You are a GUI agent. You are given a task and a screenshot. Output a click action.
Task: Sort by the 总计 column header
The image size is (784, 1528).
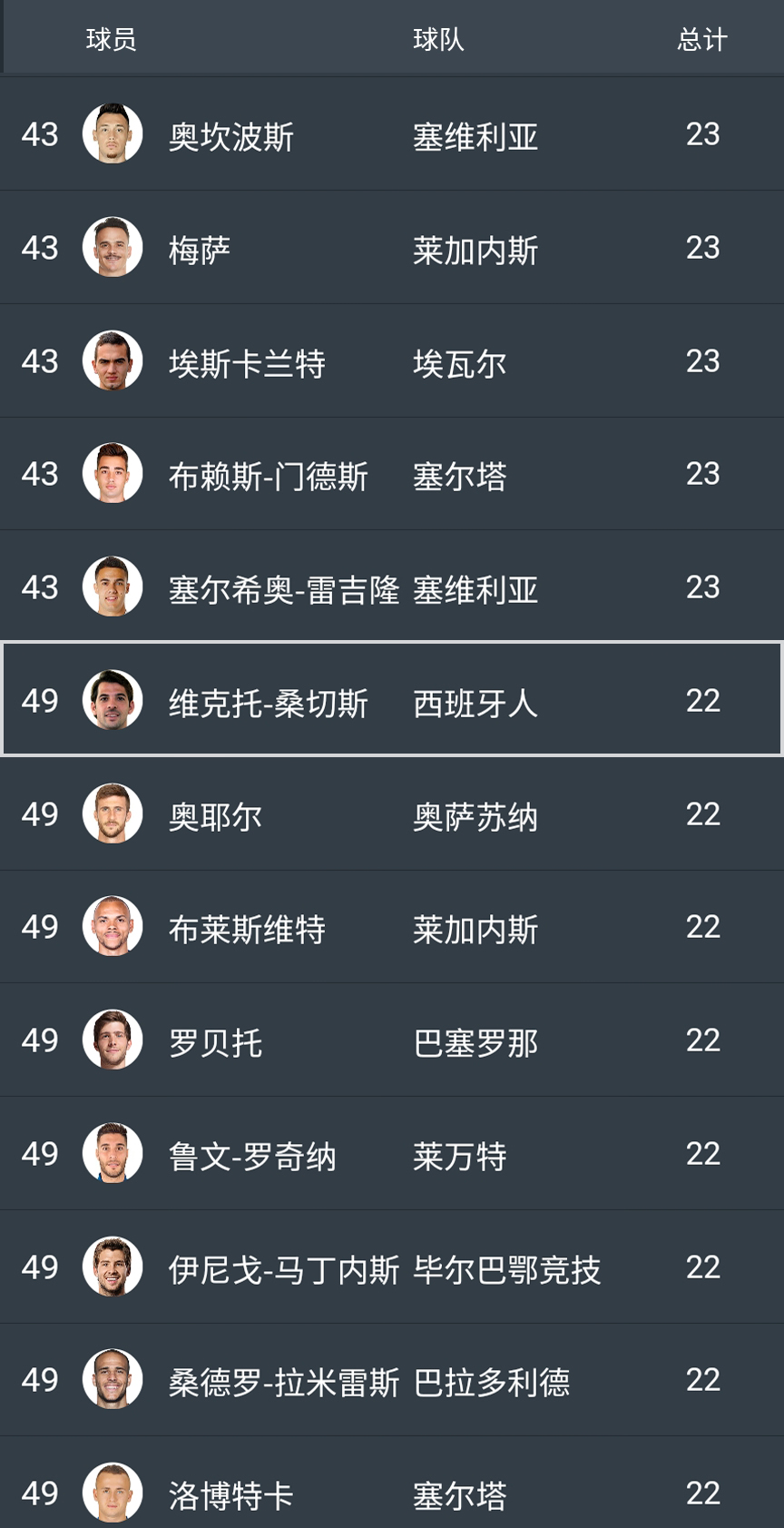click(702, 39)
